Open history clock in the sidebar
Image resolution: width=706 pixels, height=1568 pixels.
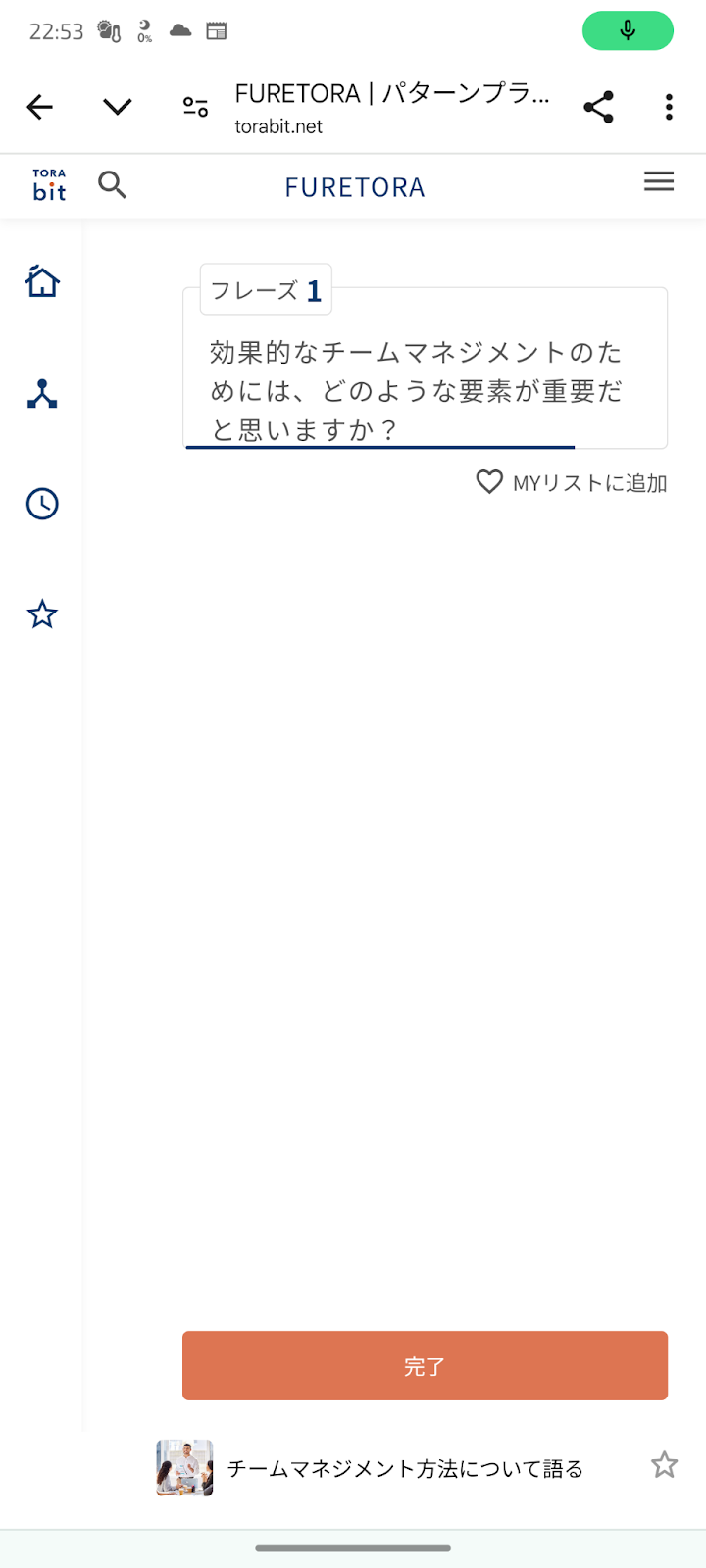click(x=42, y=504)
